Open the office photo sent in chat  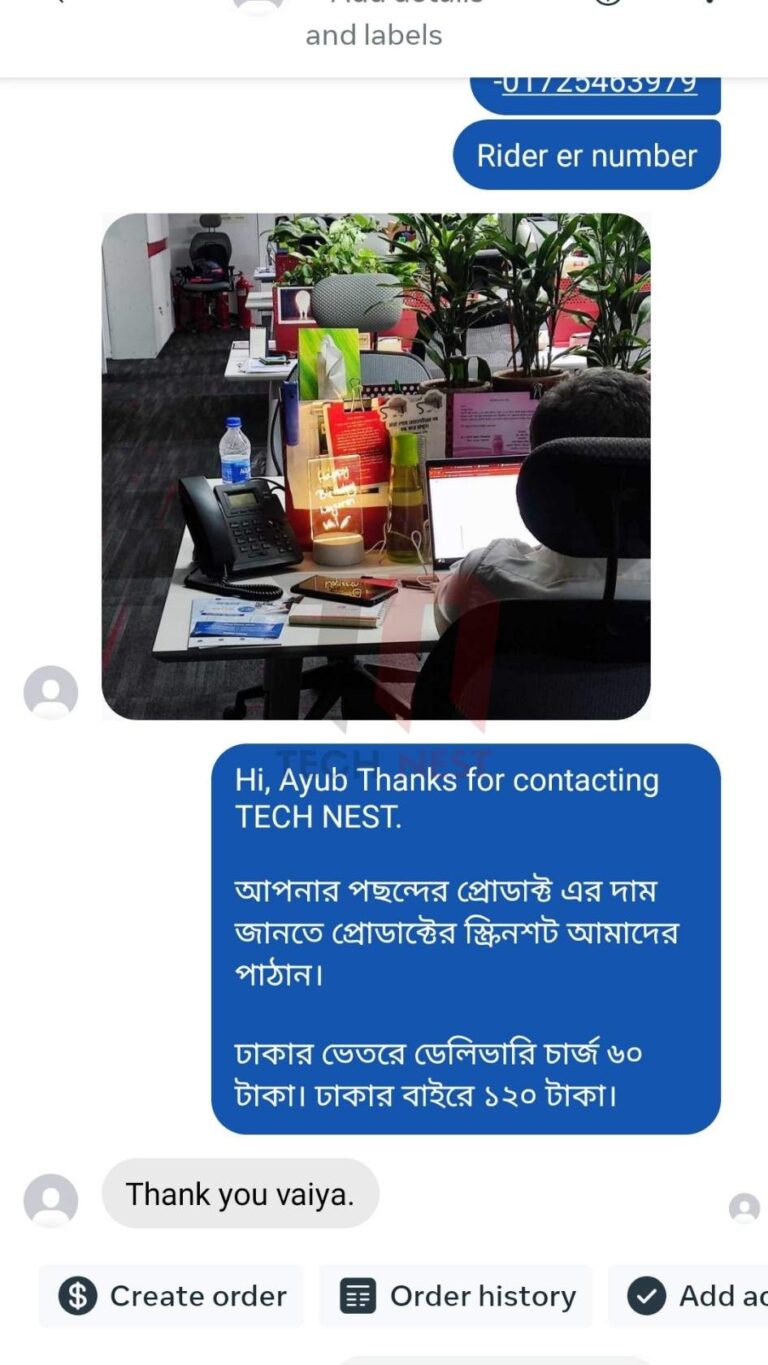(x=376, y=466)
